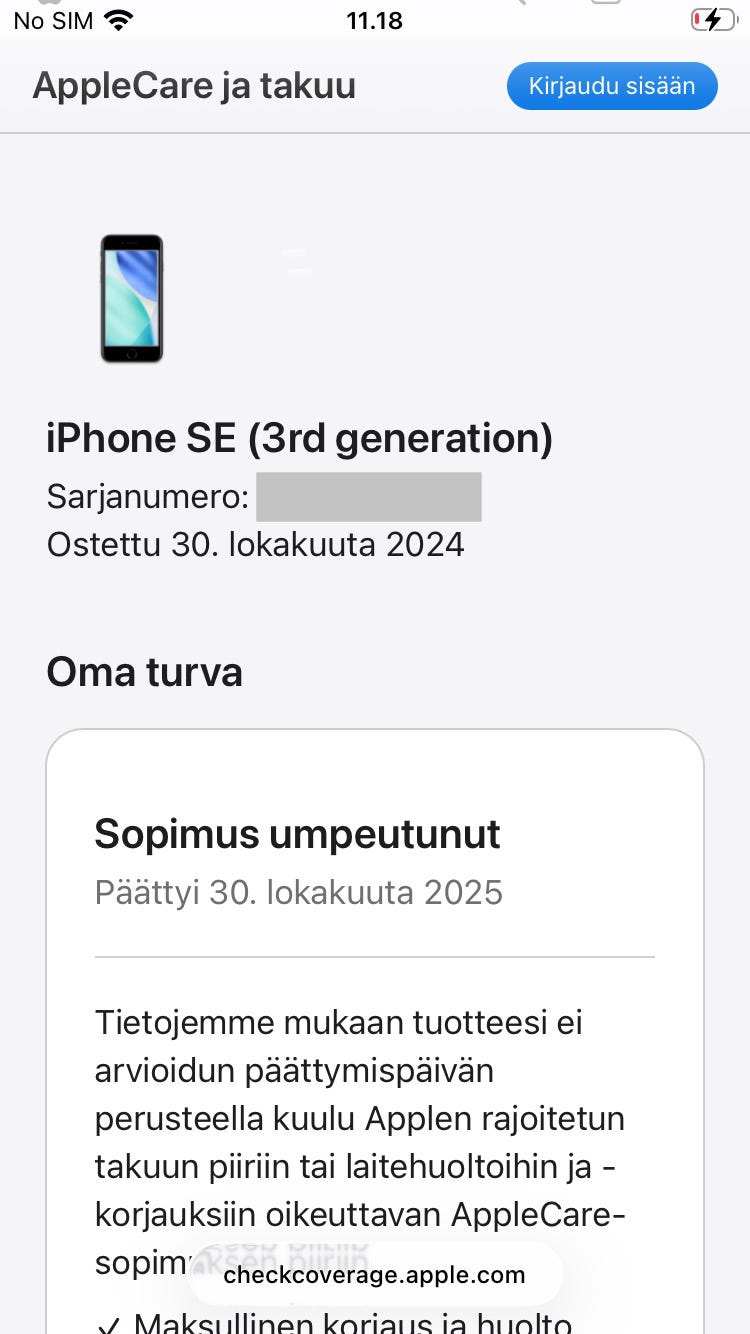Tap the Kirjaudu sisään sign-in button
The height and width of the screenshot is (1334, 750).
612,86
